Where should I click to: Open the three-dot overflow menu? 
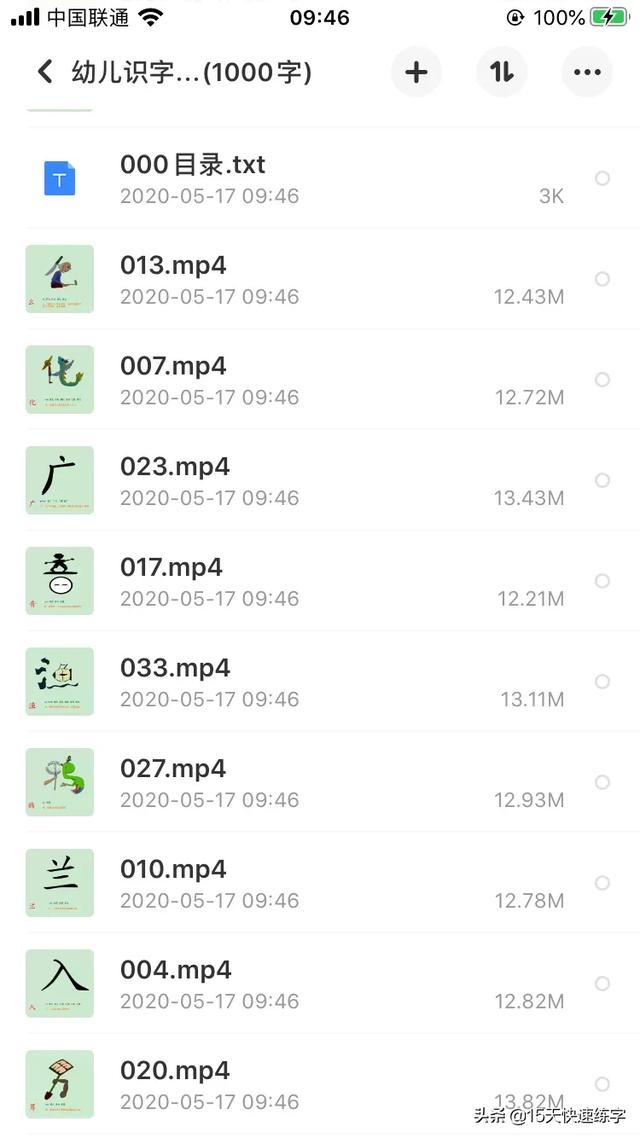pos(587,72)
